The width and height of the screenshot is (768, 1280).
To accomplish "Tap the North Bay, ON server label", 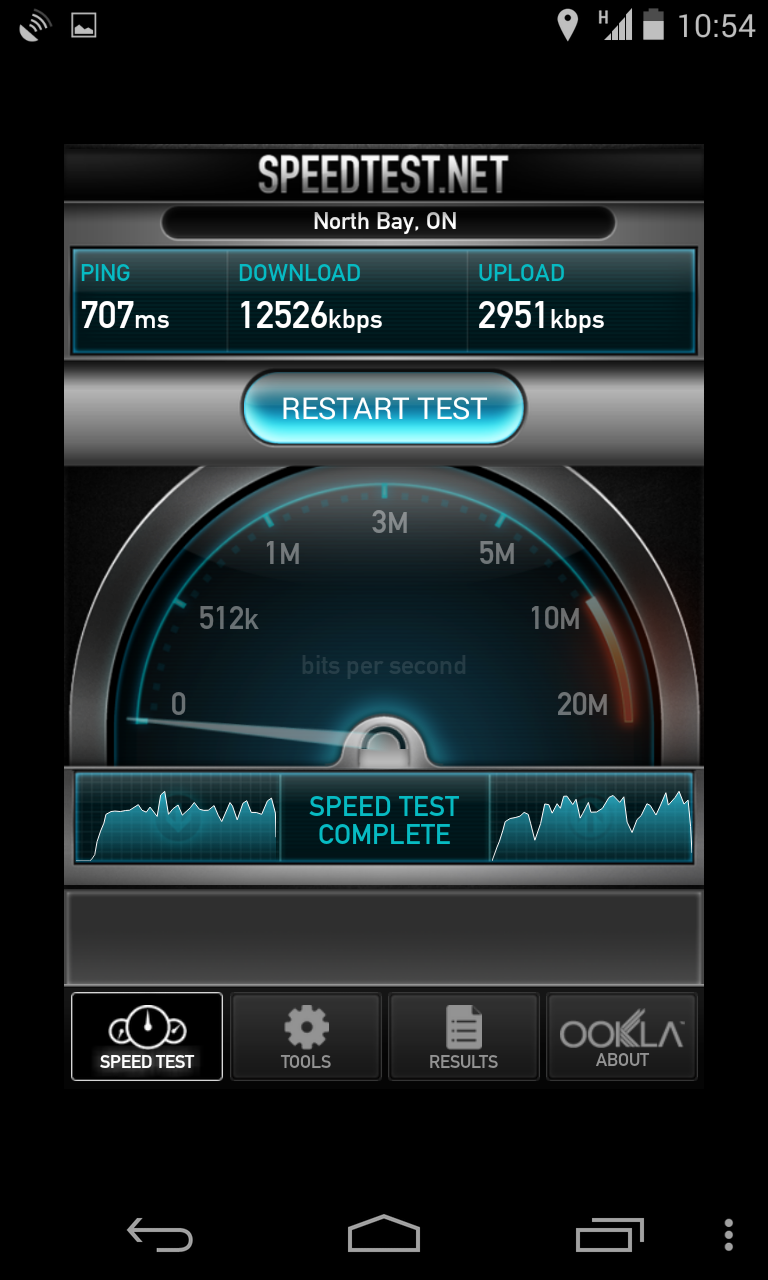I will pos(387,221).
